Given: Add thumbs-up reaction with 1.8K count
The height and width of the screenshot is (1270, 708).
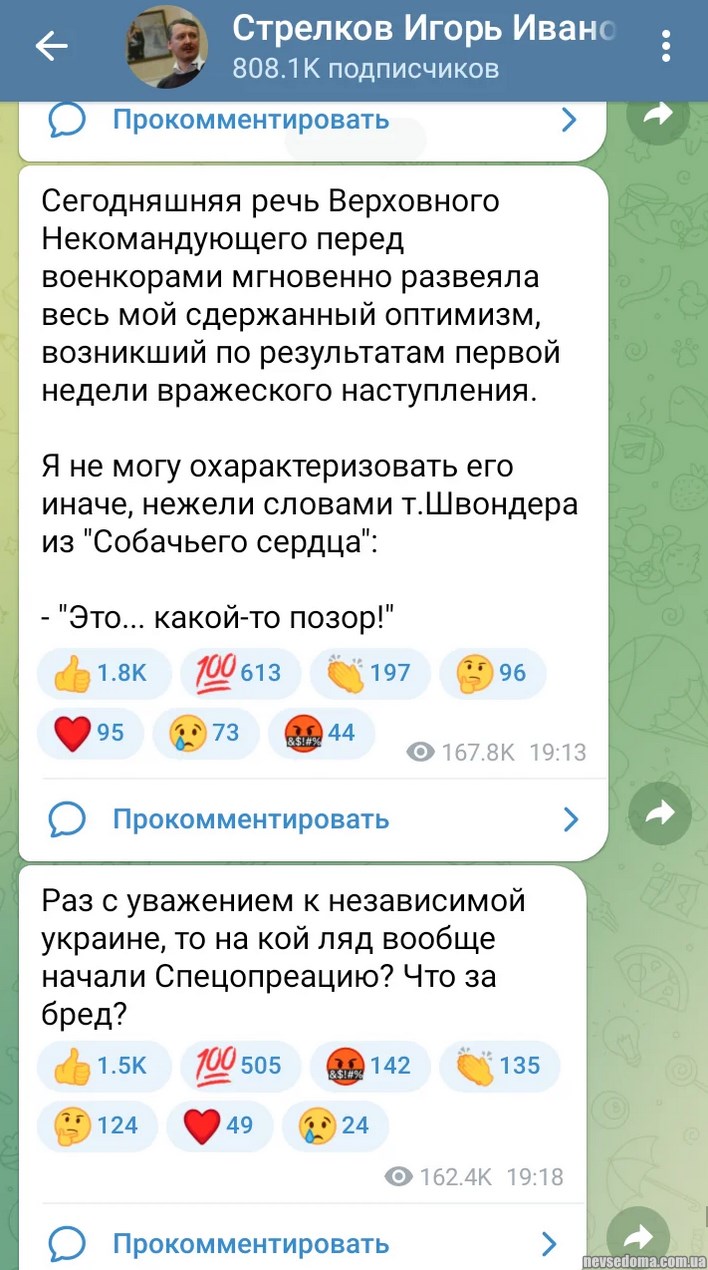Looking at the screenshot, I should coord(104,673).
